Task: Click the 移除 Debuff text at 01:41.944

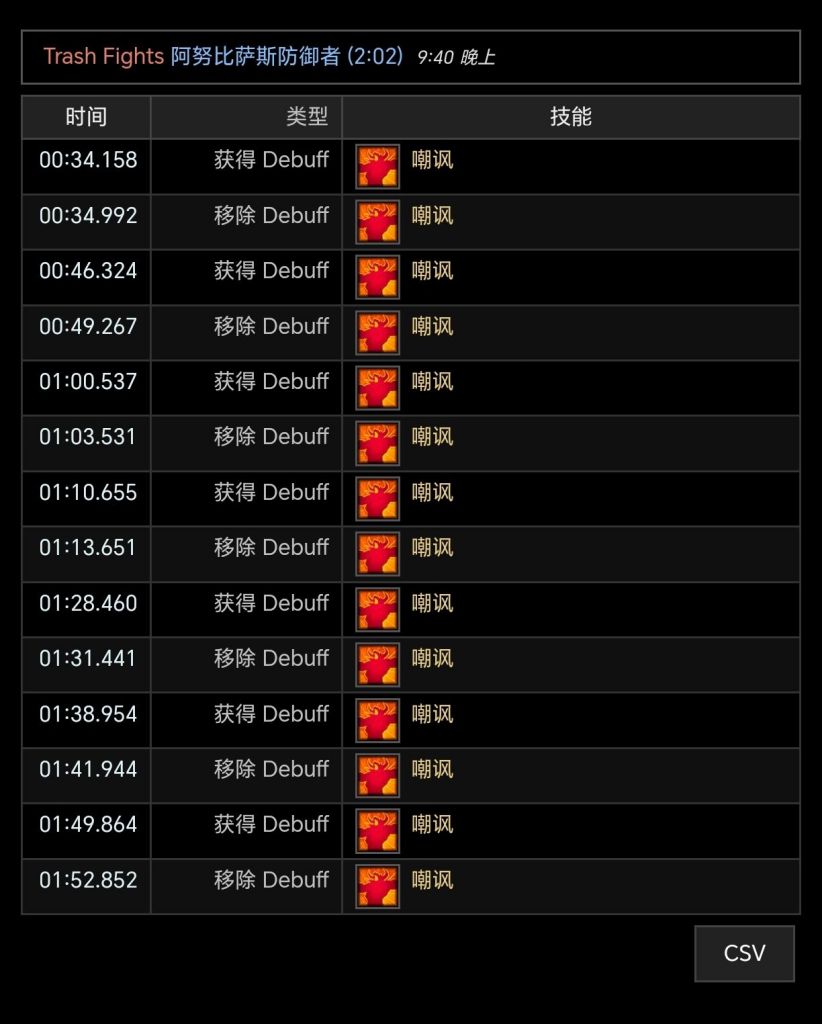Action: 273,768
